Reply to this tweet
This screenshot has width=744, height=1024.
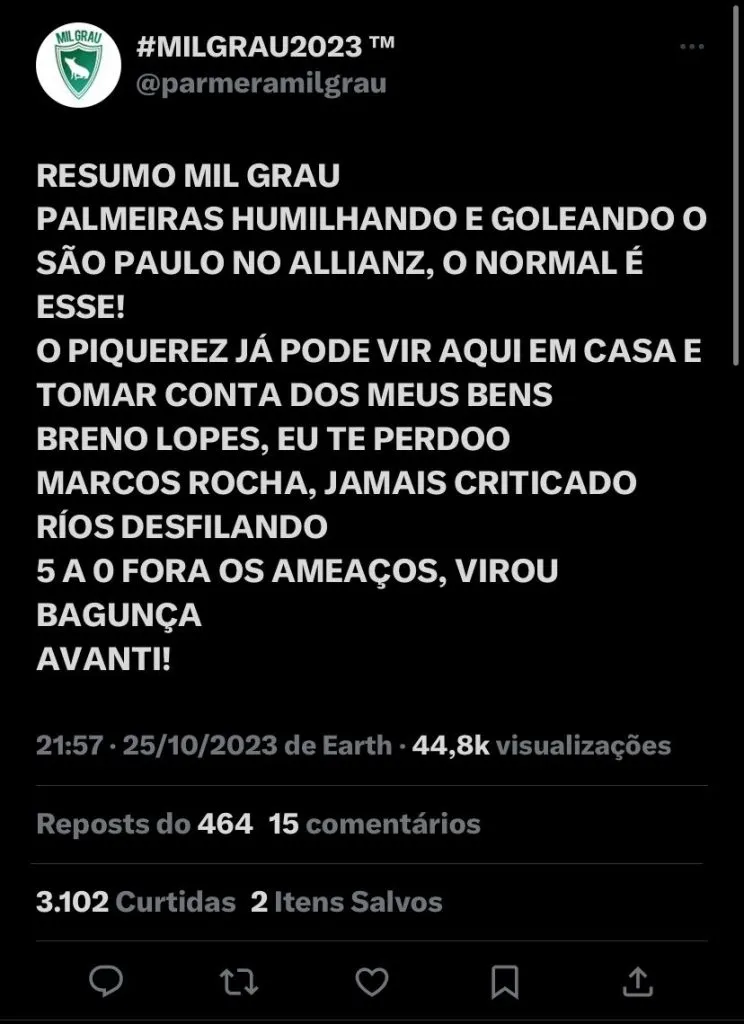coord(106,980)
